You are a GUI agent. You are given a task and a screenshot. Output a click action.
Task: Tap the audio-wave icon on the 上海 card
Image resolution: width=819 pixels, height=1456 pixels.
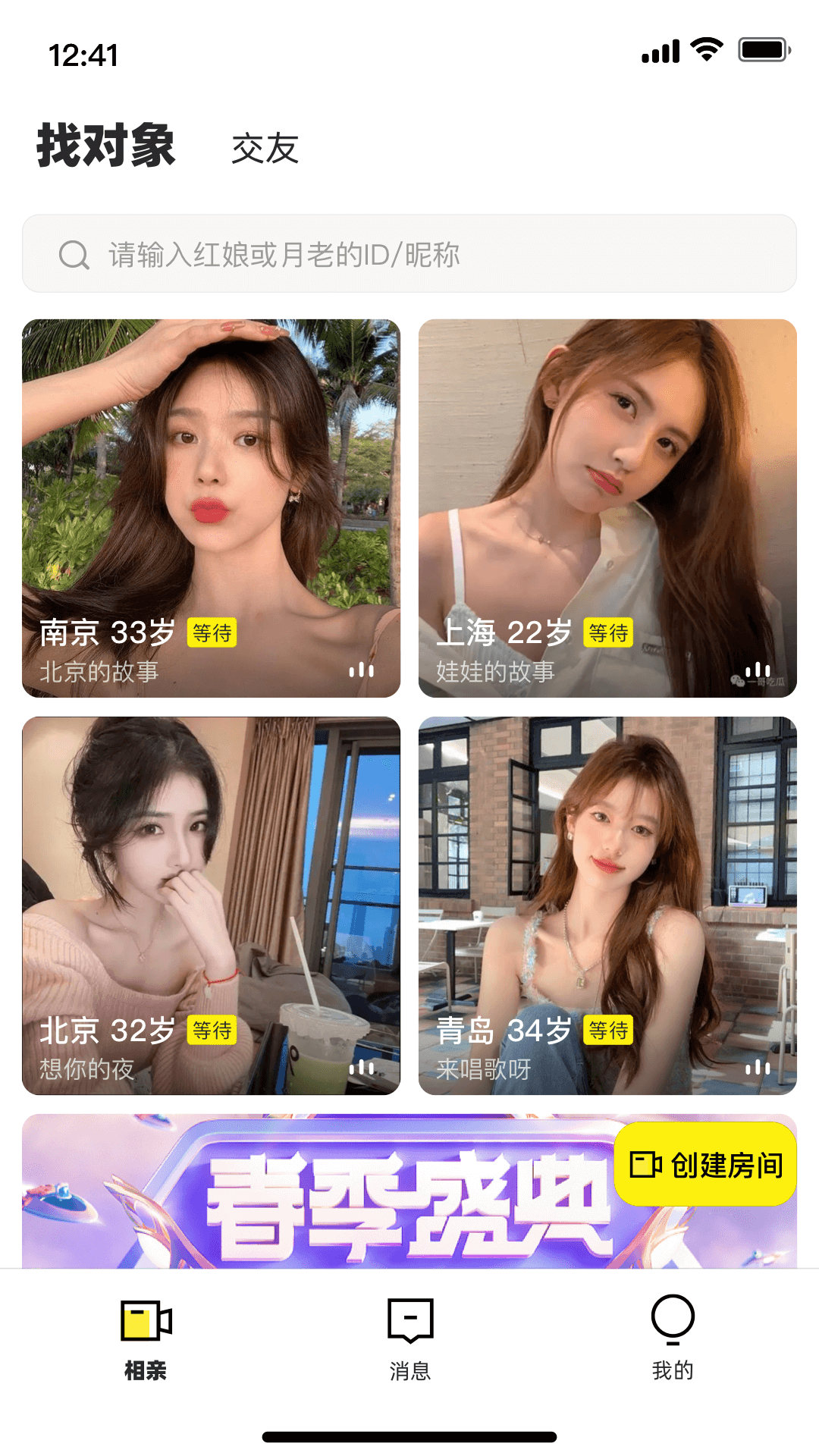pyautogui.click(x=758, y=670)
